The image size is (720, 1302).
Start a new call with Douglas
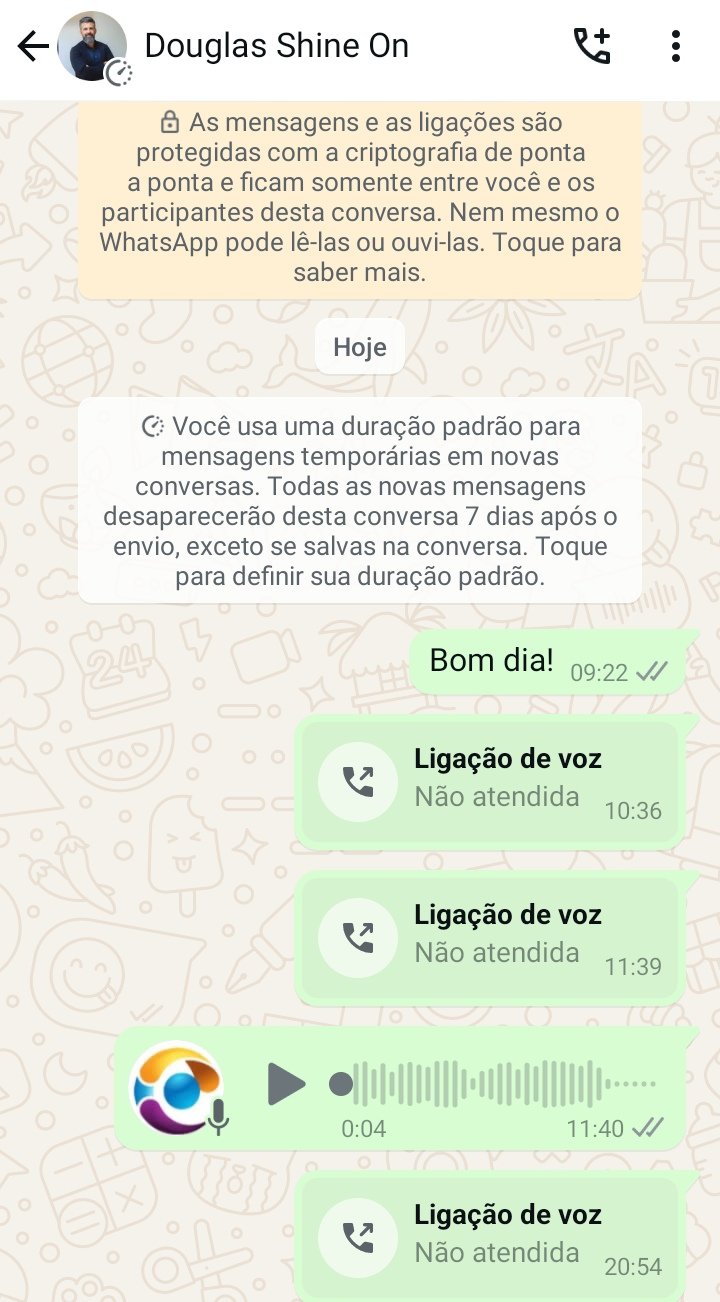tap(591, 46)
